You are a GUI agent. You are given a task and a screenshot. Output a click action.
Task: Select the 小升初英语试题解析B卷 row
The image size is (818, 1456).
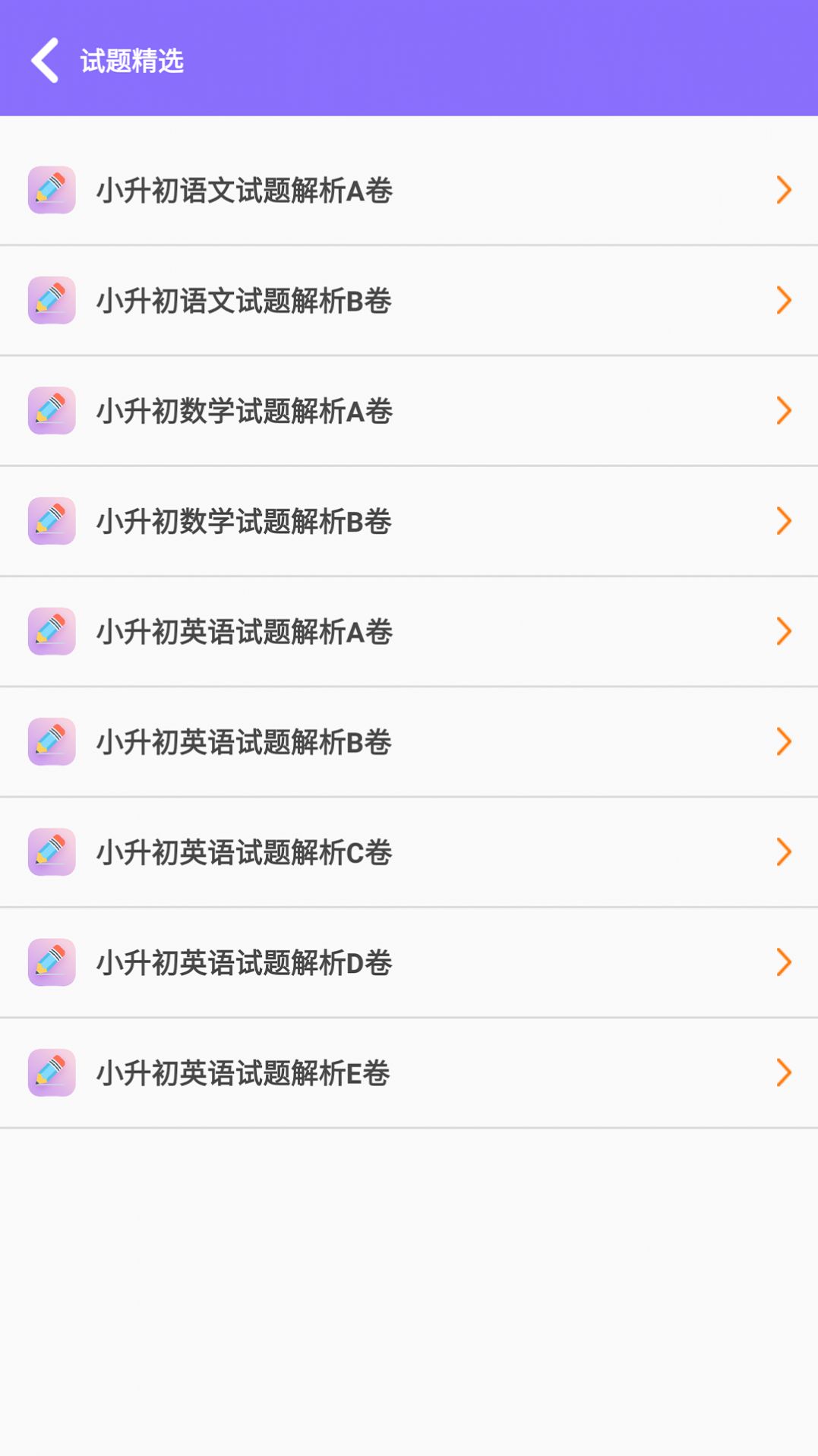coord(243,741)
